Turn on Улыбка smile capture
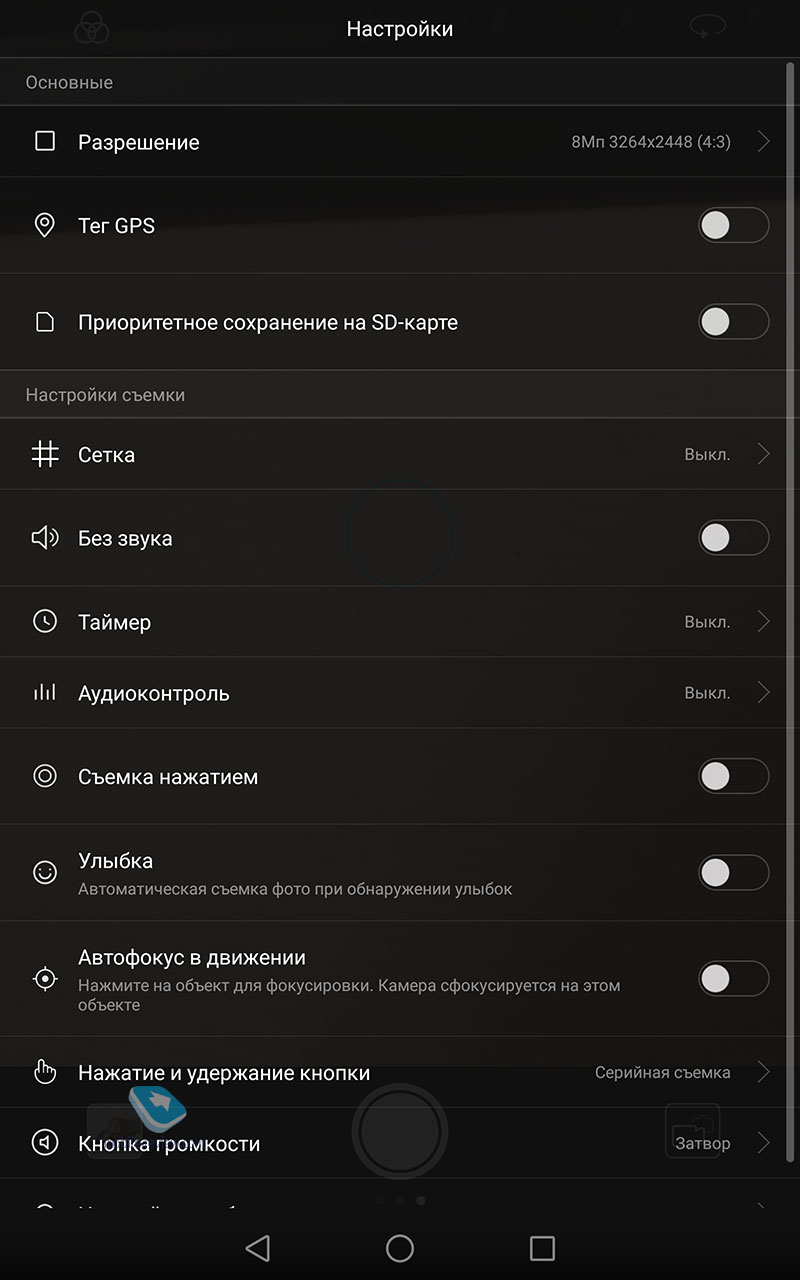Screen dimensions: 800x1280 [x=733, y=873]
